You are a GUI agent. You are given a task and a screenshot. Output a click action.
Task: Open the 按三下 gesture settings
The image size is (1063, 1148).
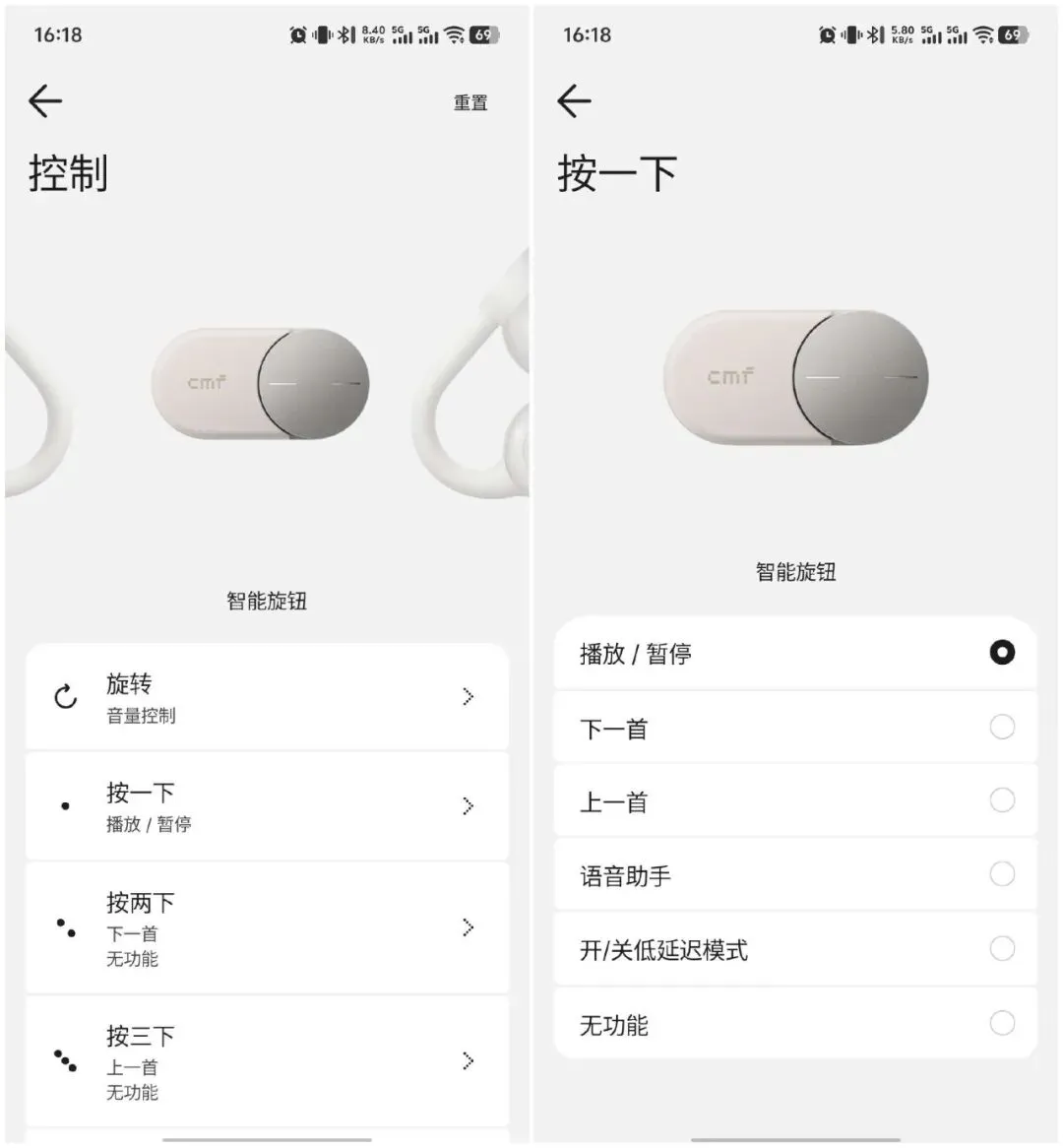pos(267,1061)
